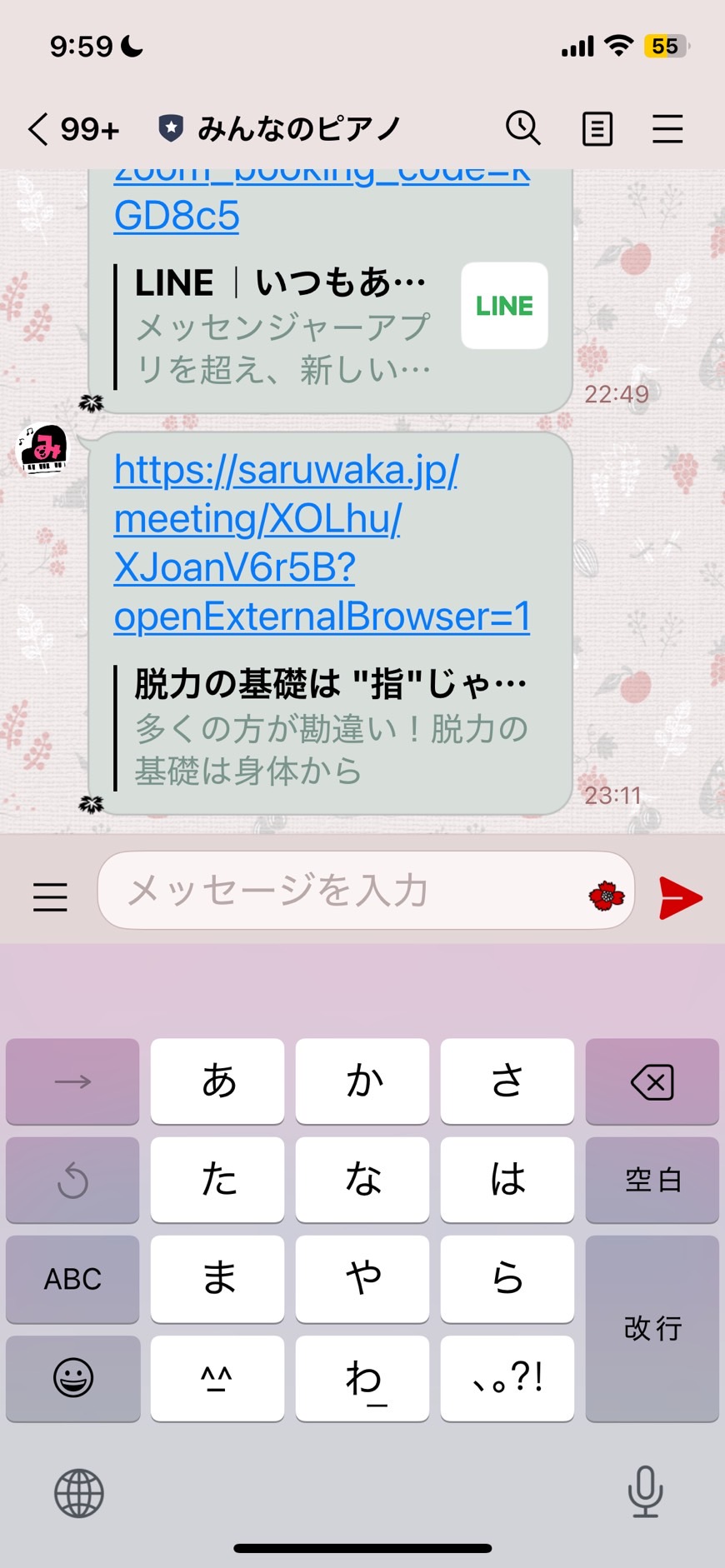
Task: Hit the backspace key
Action: (x=652, y=1081)
